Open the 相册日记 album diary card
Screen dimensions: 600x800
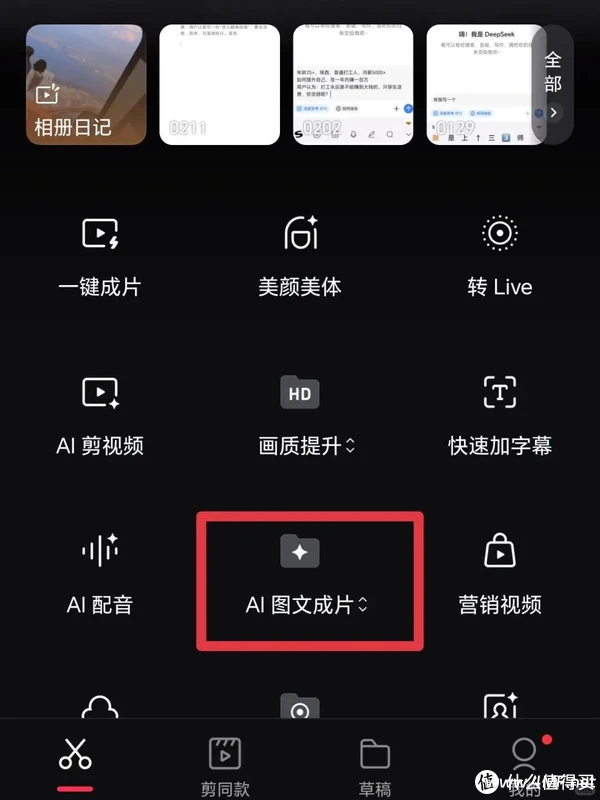(x=86, y=85)
